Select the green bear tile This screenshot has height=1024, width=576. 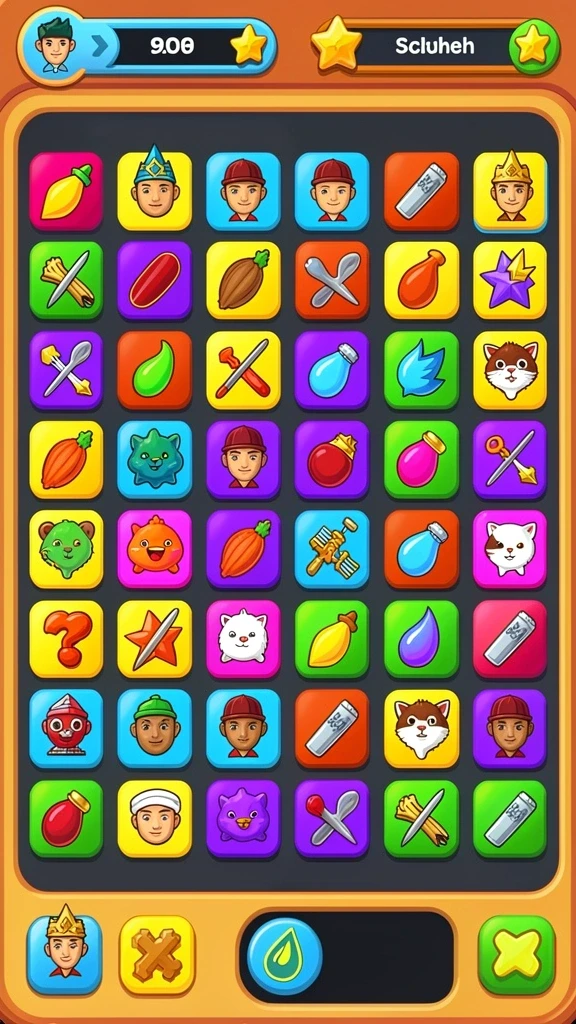tap(66, 549)
